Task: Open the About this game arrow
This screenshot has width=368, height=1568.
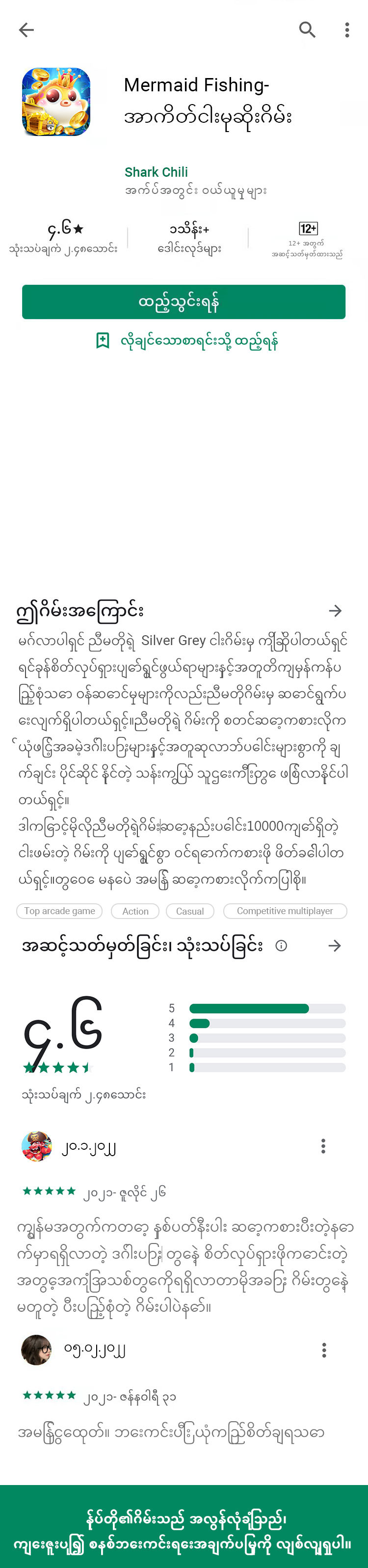Action: pos(335,611)
